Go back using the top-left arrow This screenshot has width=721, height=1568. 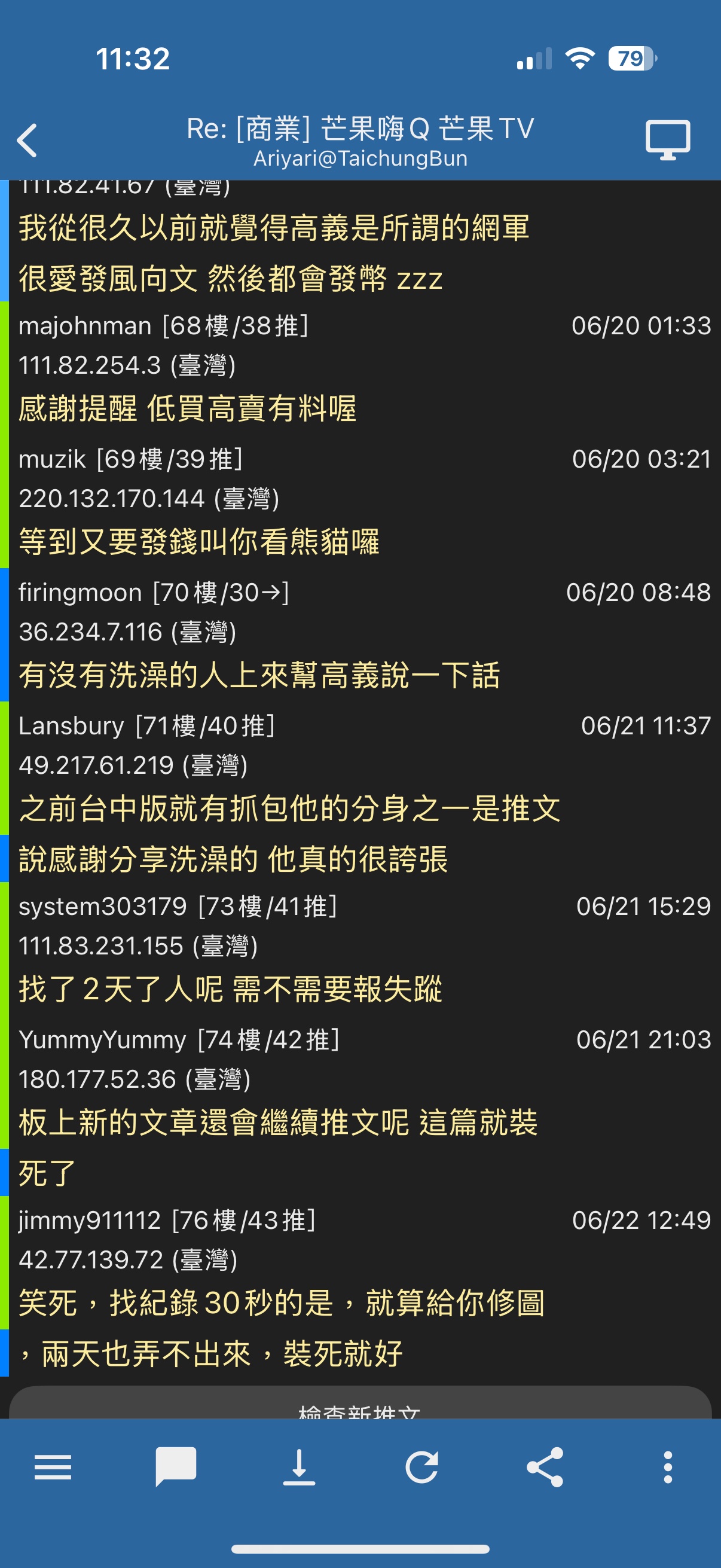pos(28,141)
